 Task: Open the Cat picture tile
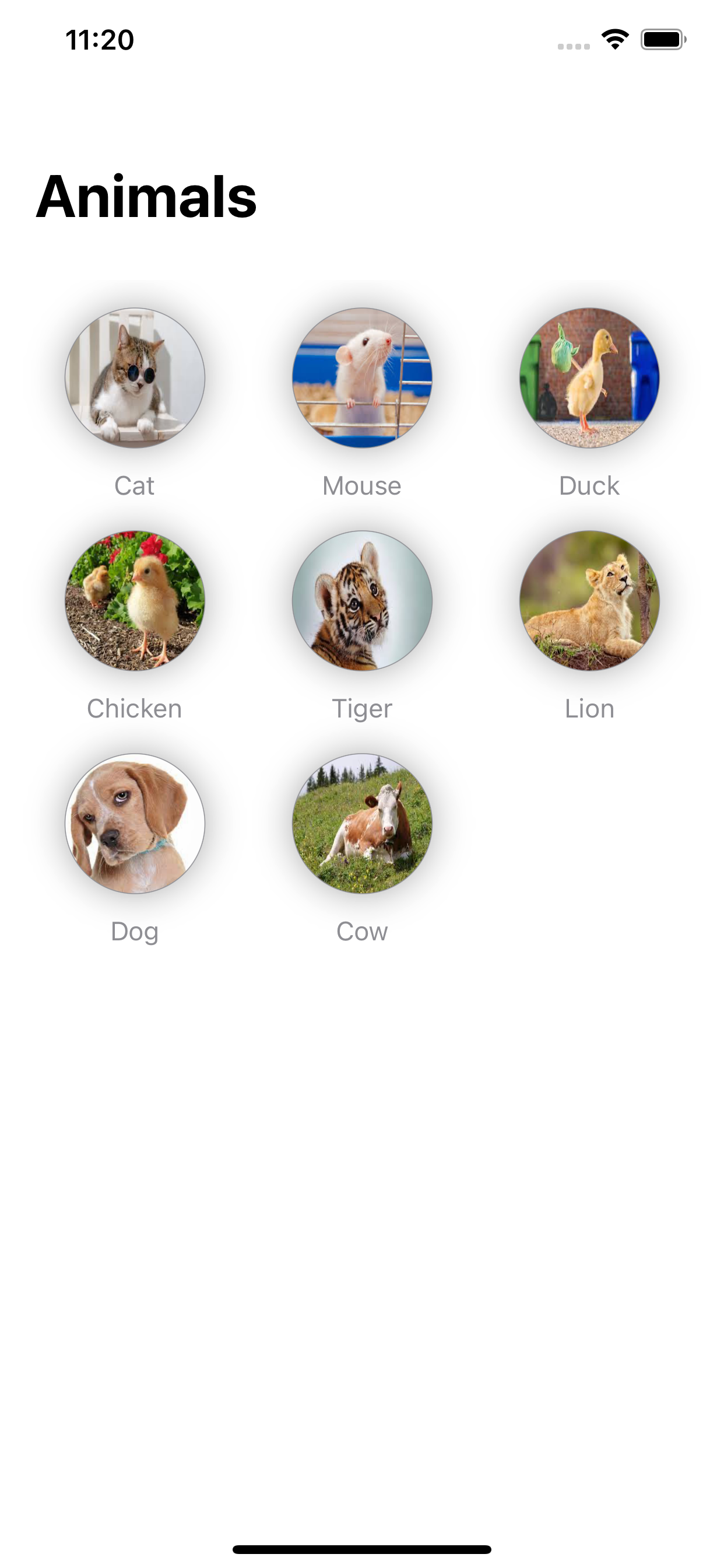(135, 378)
